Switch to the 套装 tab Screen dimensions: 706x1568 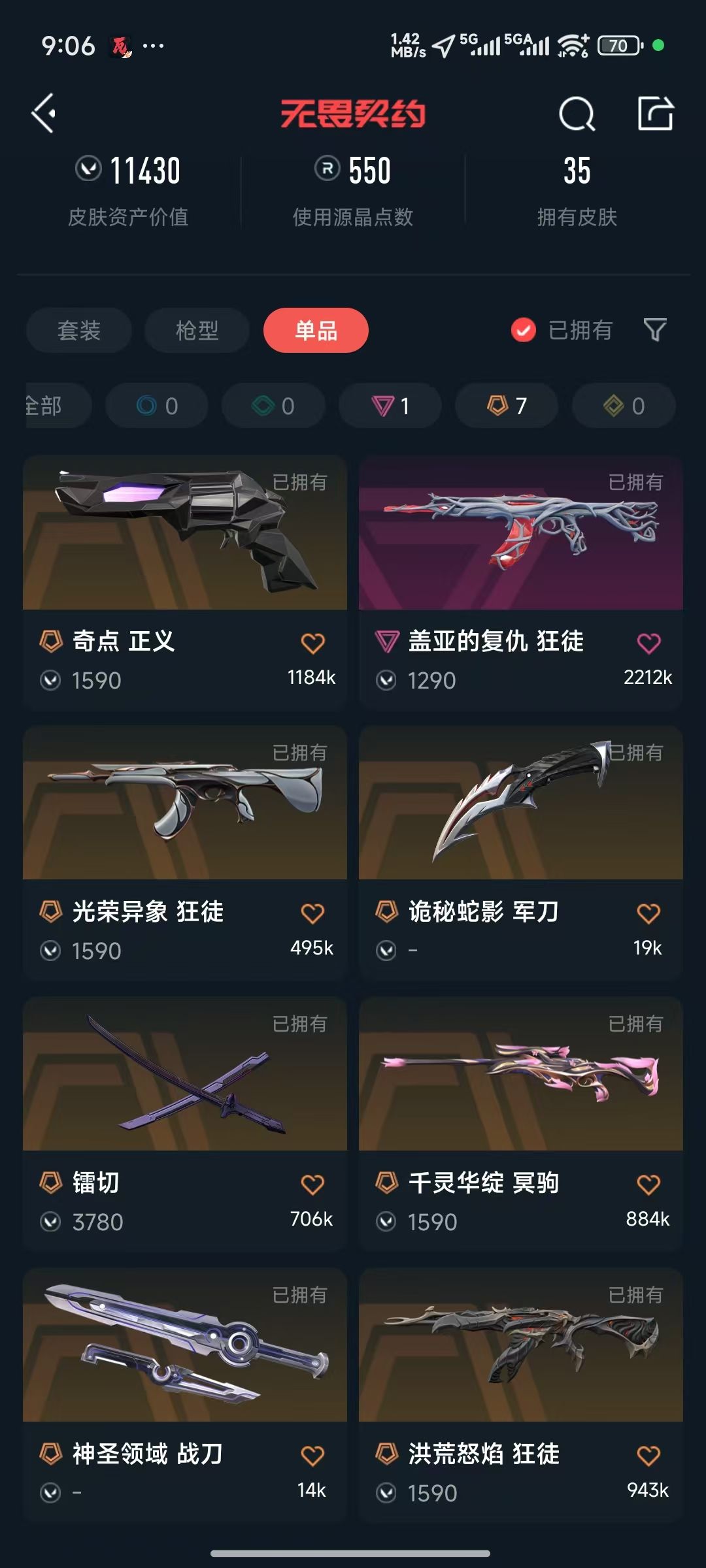[x=79, y=330]
